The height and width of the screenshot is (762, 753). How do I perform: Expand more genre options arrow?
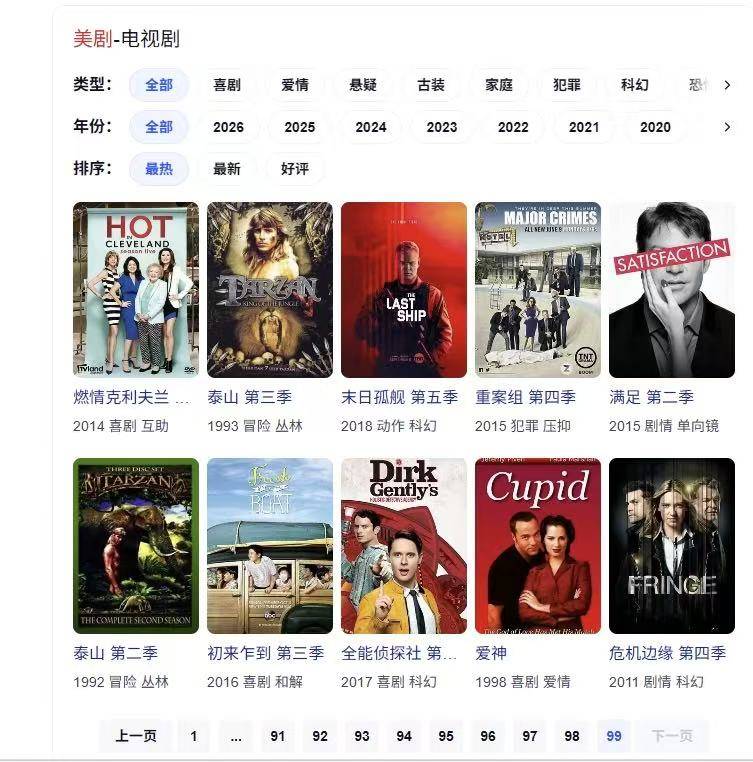727,85
